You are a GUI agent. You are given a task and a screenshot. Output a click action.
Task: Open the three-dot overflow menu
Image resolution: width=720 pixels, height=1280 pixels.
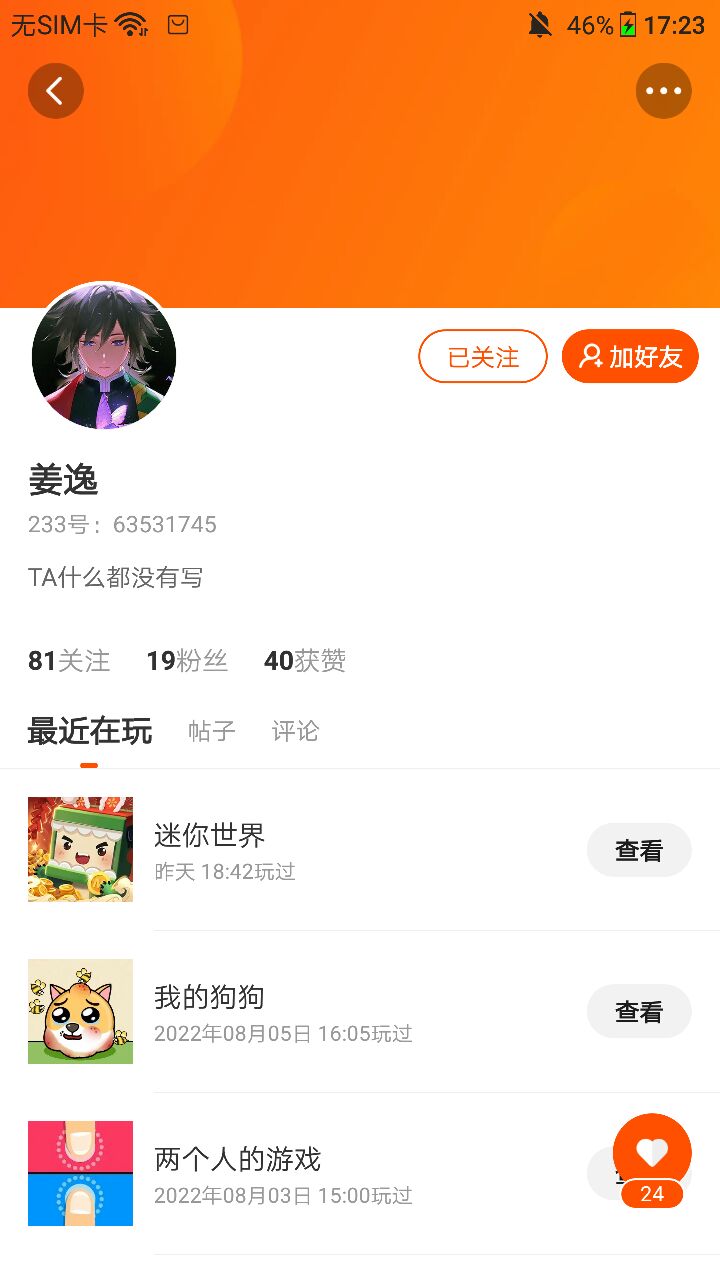pyautogui.click(x=664, y=91)
